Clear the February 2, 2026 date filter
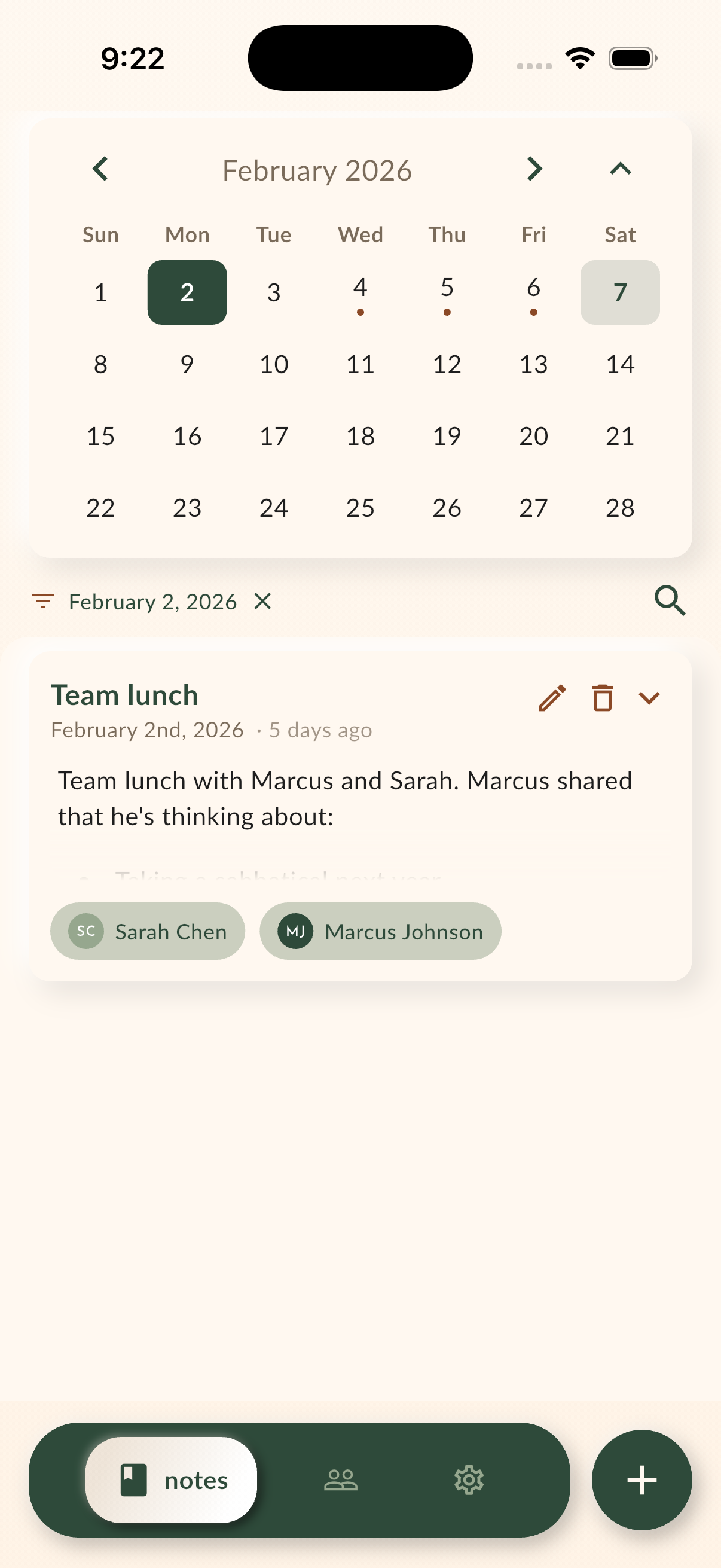 click(263, 601)
